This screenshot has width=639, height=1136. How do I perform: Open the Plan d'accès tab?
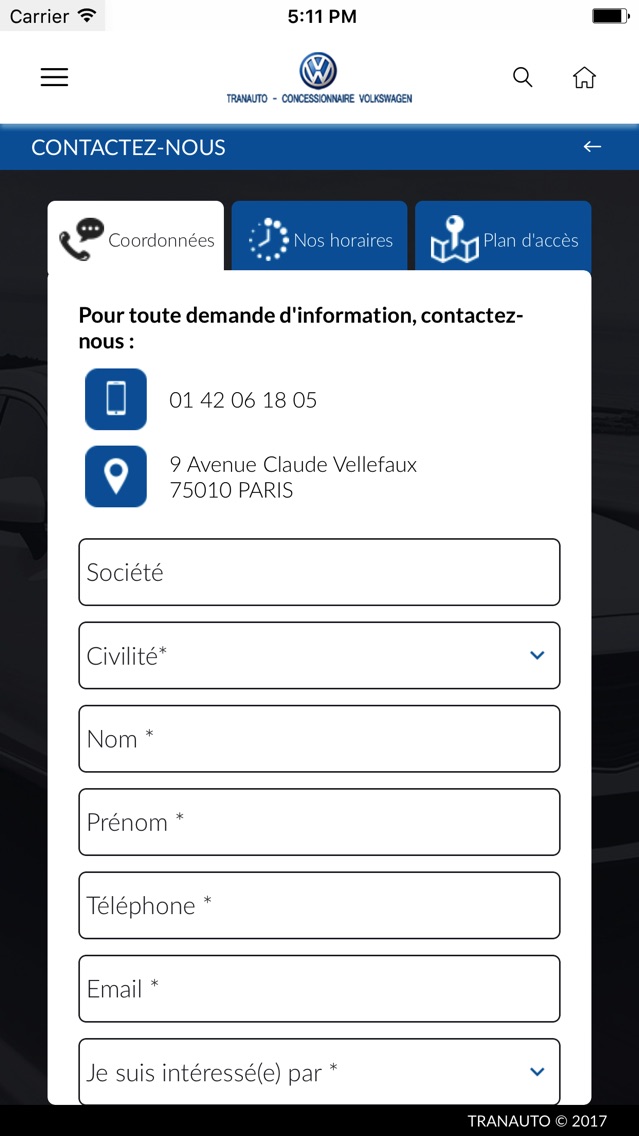click(503, 240)
